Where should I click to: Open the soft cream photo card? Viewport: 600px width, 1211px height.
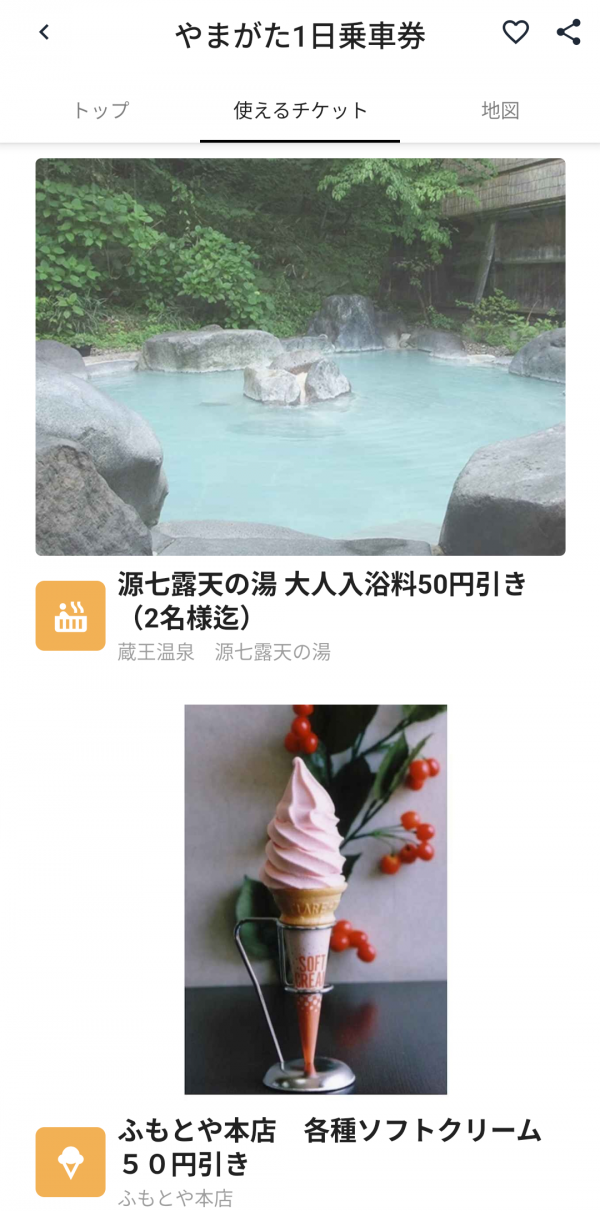(x=315, y=898)
